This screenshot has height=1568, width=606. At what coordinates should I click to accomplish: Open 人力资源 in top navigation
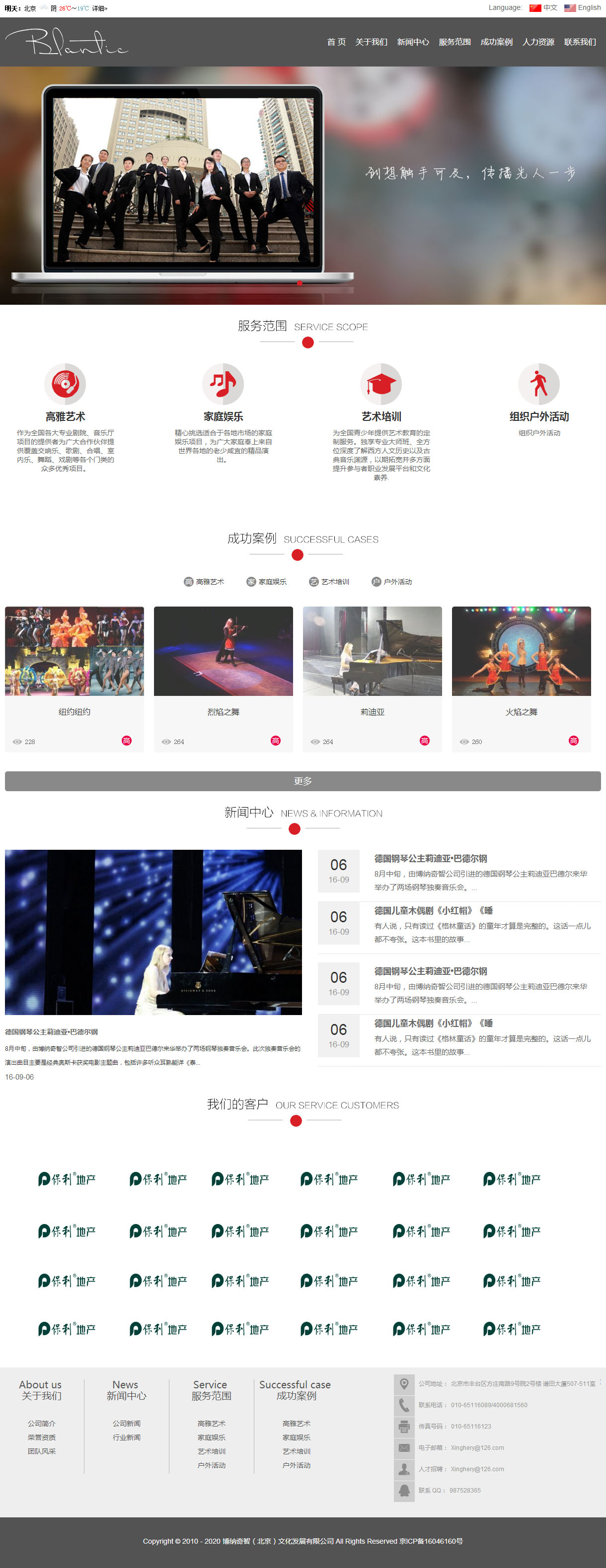(538, 42)
